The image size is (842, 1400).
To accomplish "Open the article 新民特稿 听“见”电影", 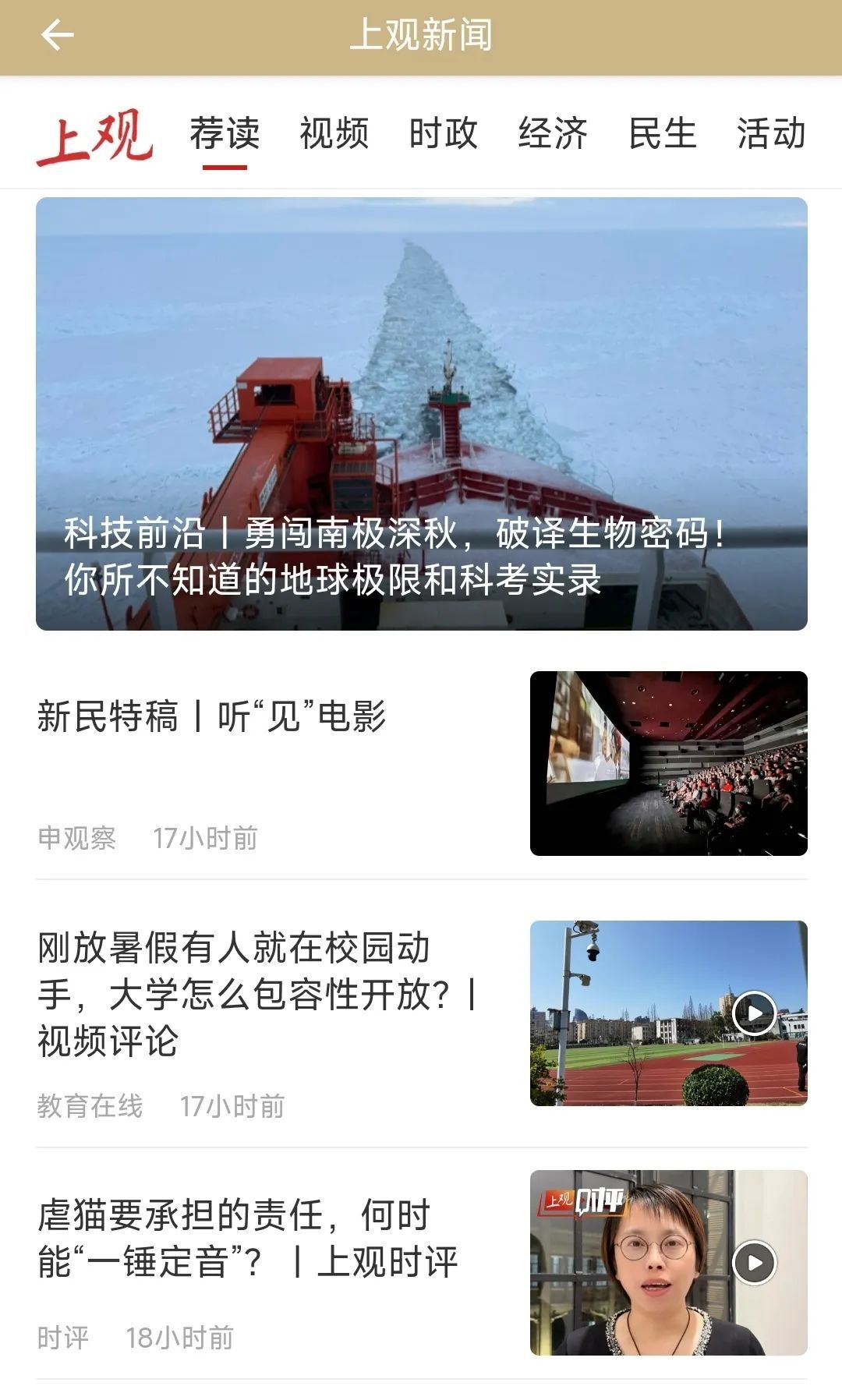I will 211,716.
